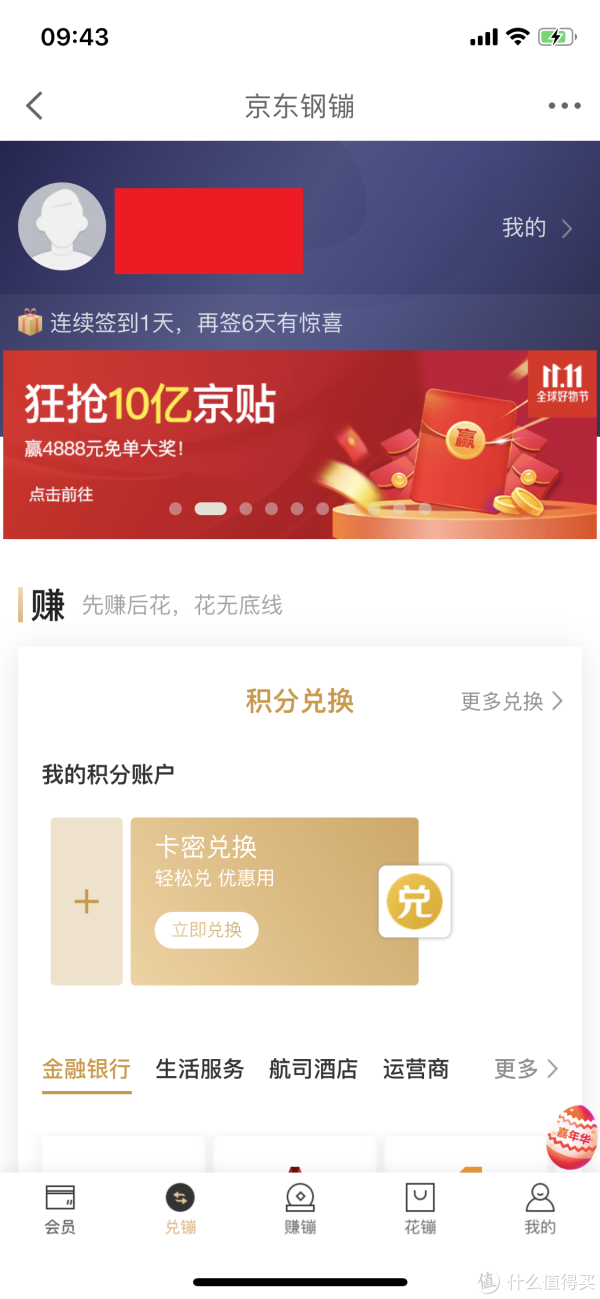
Task: Switch to the 生活服务 category tab
Action: 200,1069
